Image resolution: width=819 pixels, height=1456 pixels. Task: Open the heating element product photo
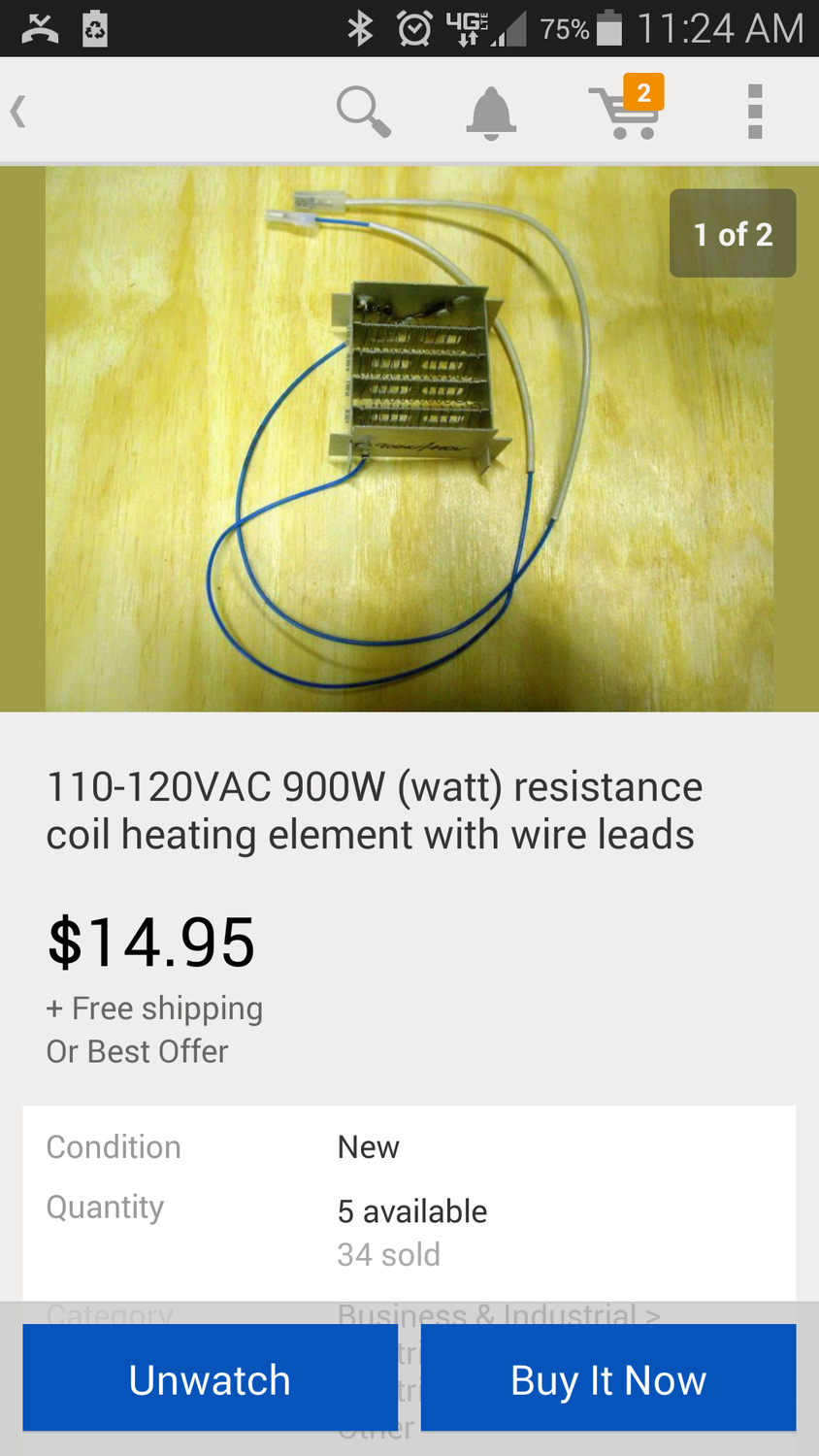[409, 439]
